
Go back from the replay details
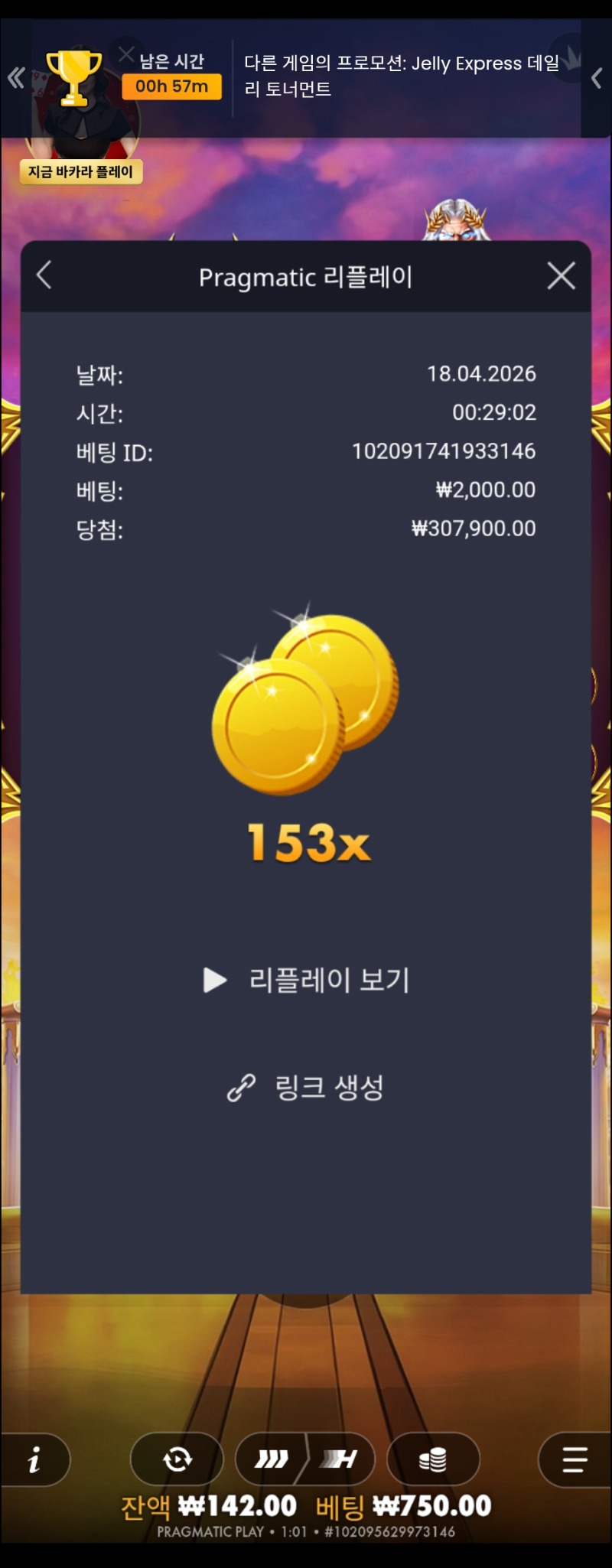click(44, 275)
